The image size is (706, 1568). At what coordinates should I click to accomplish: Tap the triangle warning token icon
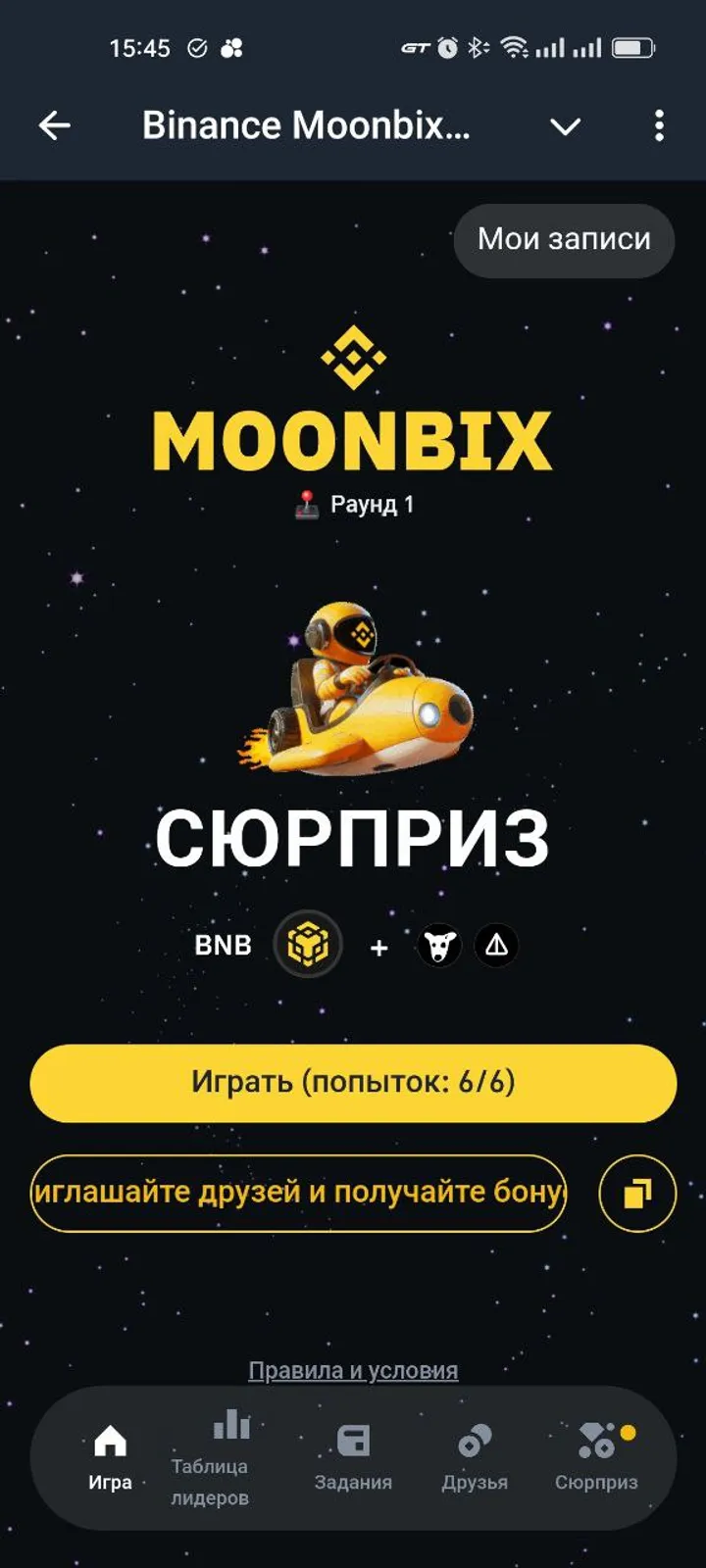tap(496, 945)
